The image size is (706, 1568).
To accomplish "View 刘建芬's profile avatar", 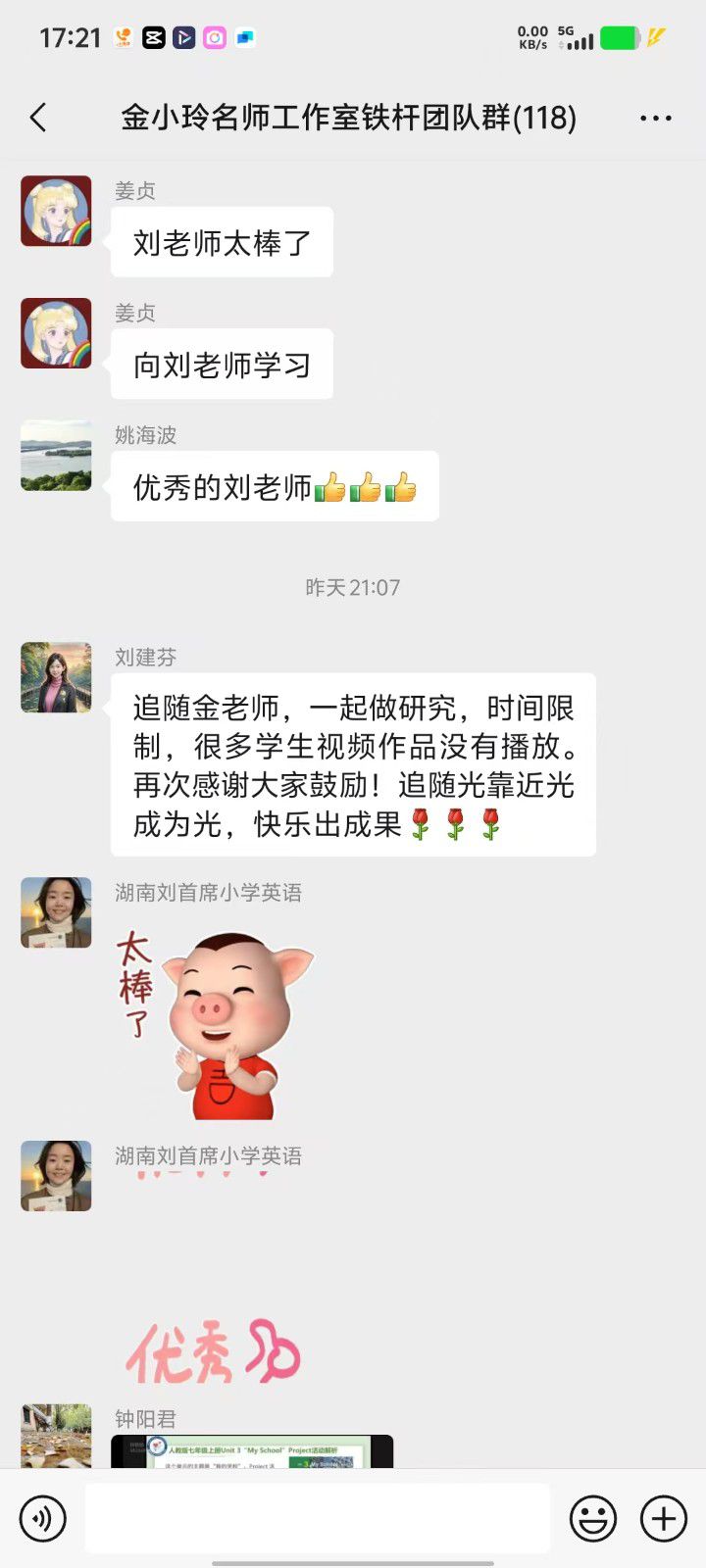I will (56, 677).
